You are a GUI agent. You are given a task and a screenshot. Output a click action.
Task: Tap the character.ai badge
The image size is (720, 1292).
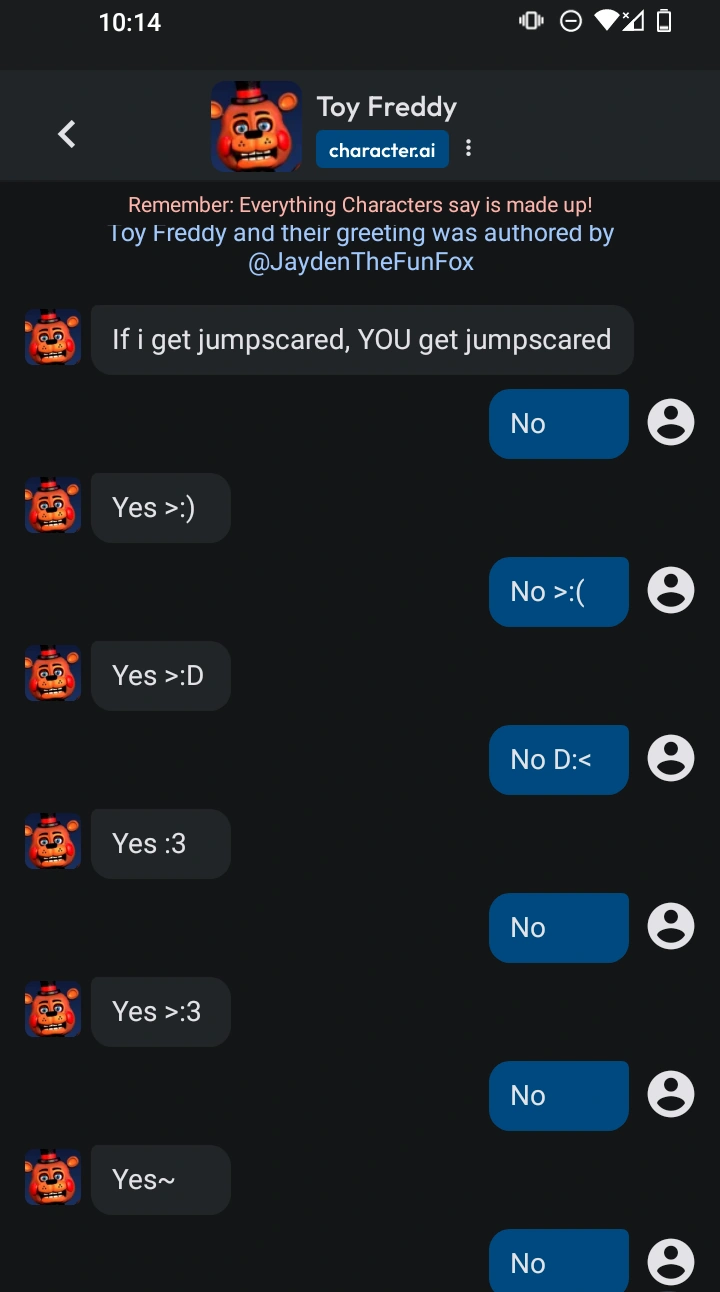[382, 150]
